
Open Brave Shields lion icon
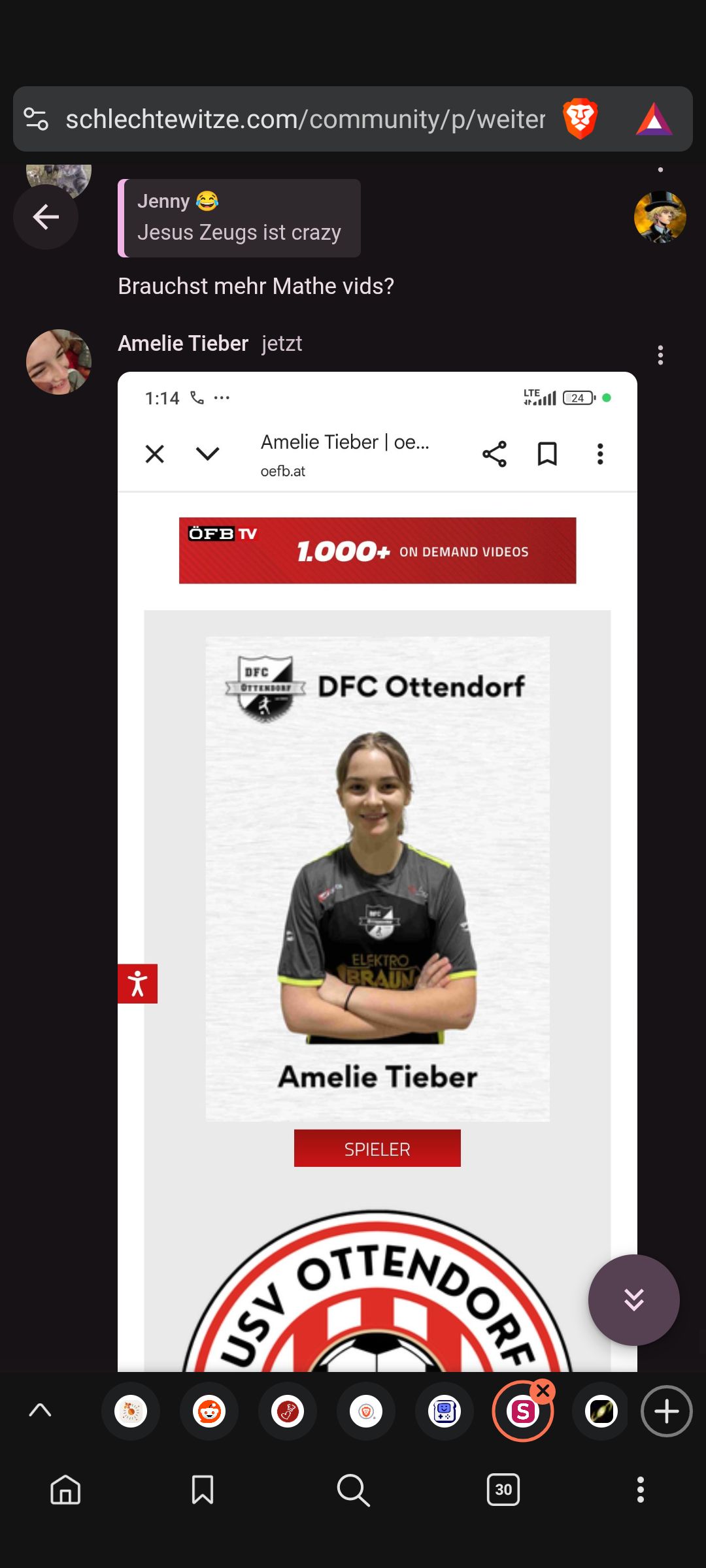[580, 119]
